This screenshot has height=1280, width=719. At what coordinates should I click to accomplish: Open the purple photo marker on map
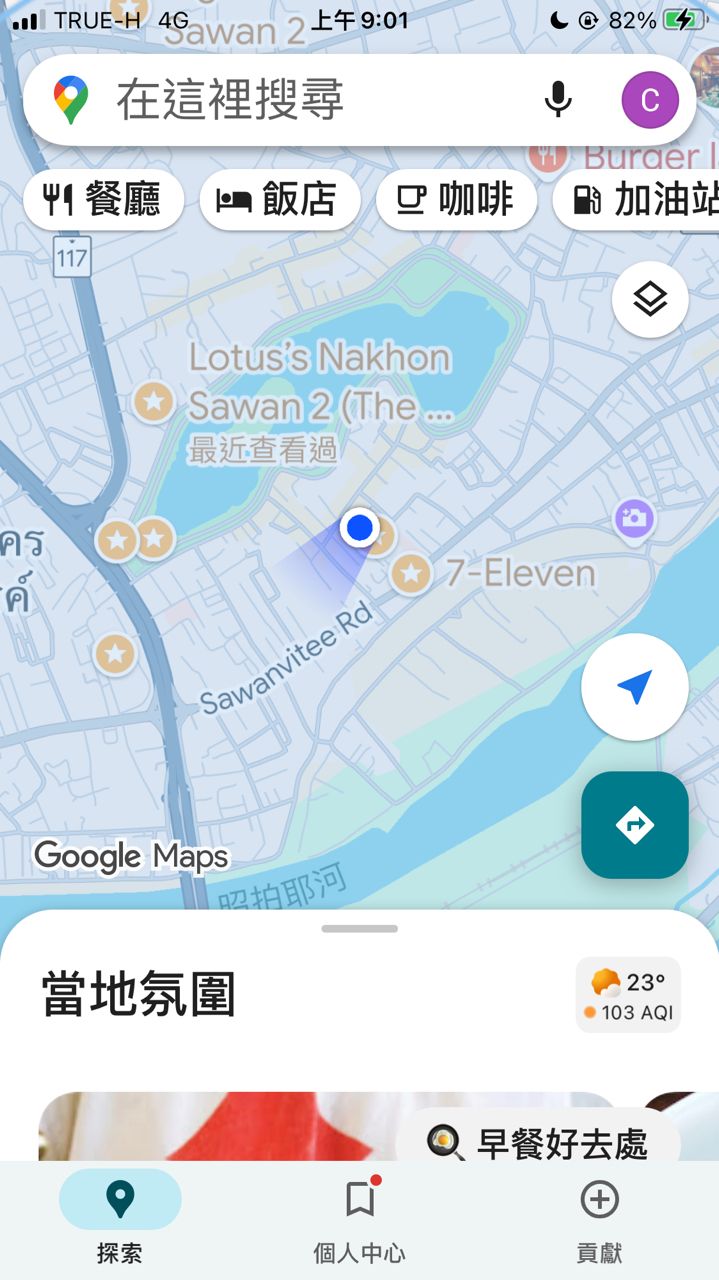tap(634, 518)
